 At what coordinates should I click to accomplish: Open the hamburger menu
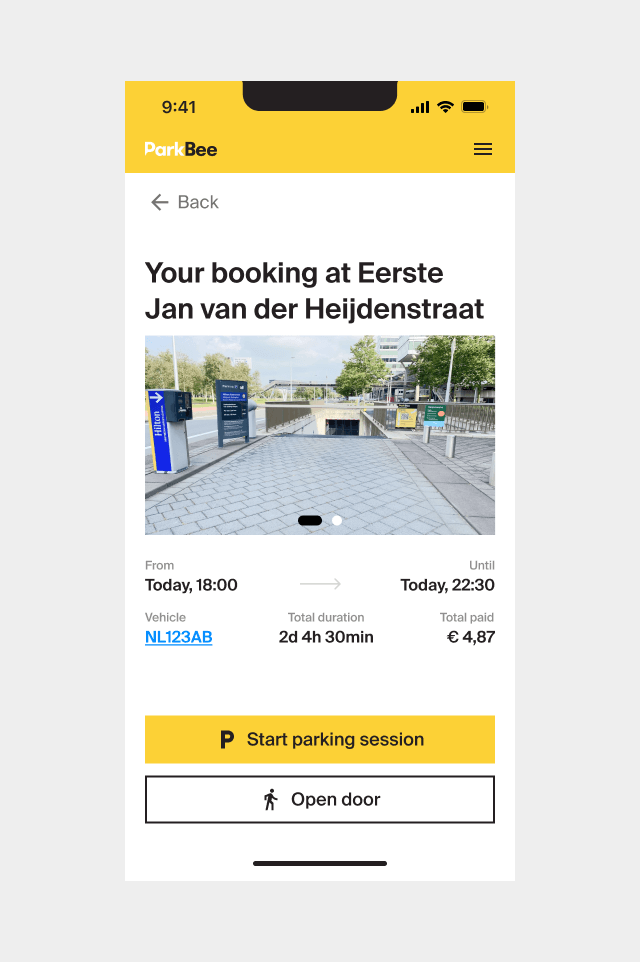coord(483,149)
